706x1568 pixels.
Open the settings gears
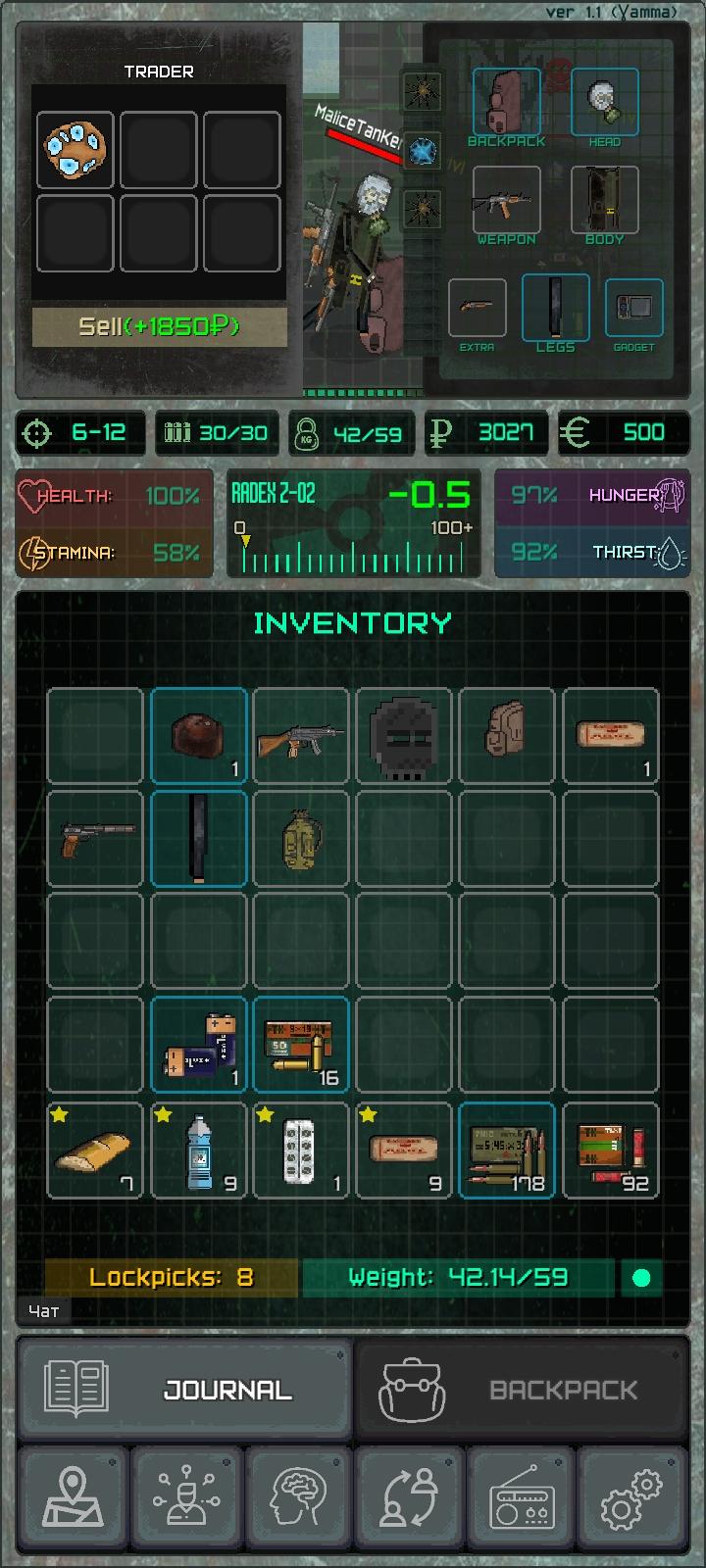(632, 1498)
